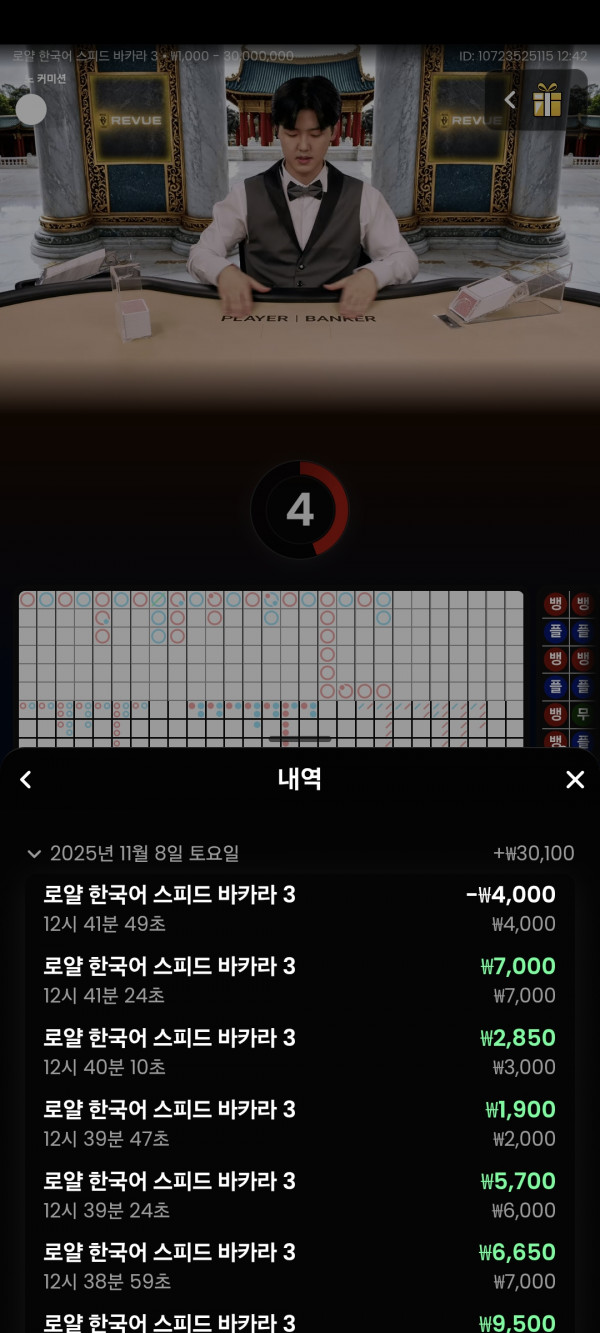600x1333 pixels.
Task: Go back from the 내역 history panel
Action: [x=26, y=780]
